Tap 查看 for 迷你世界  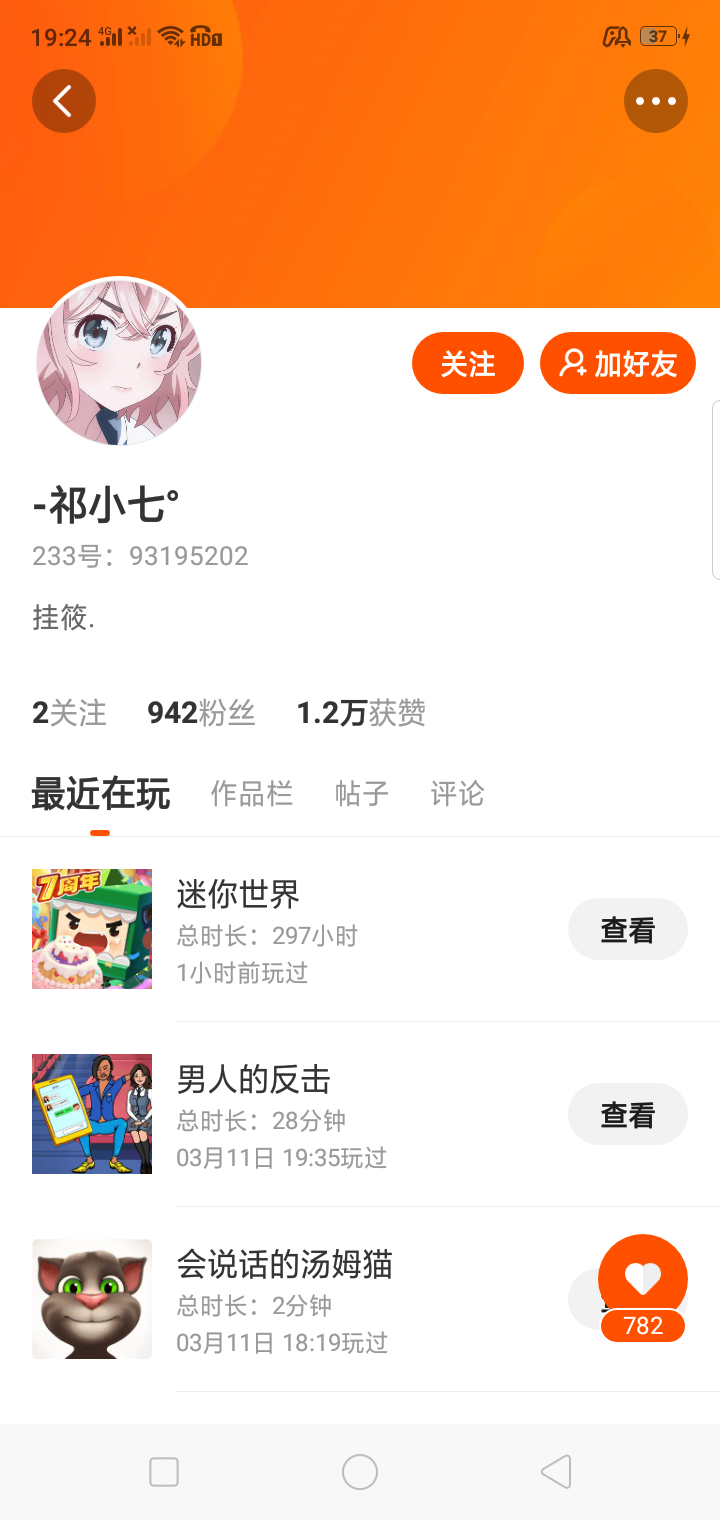(x=627, y=930)
